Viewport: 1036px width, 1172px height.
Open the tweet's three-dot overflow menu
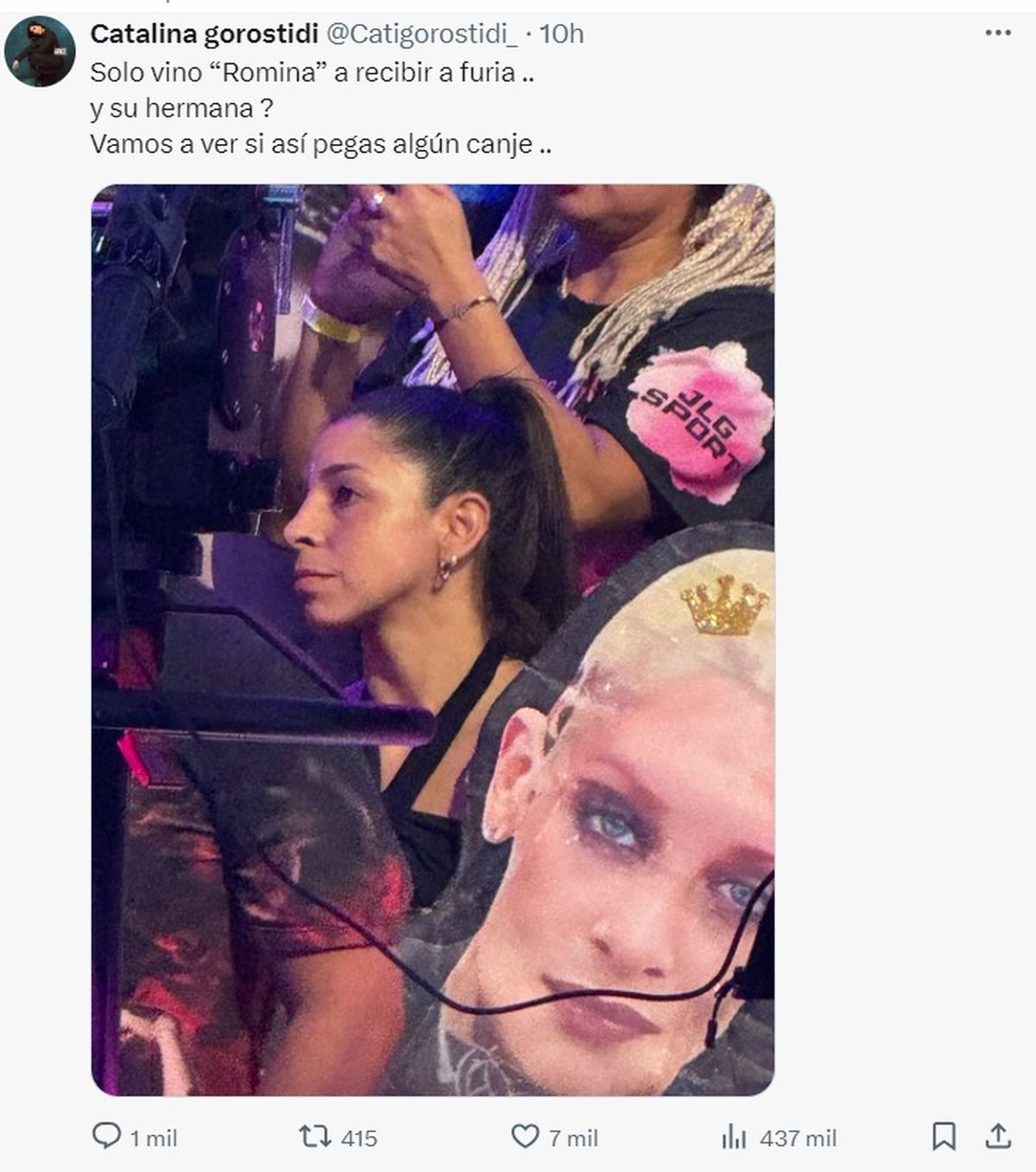point(997,34)
